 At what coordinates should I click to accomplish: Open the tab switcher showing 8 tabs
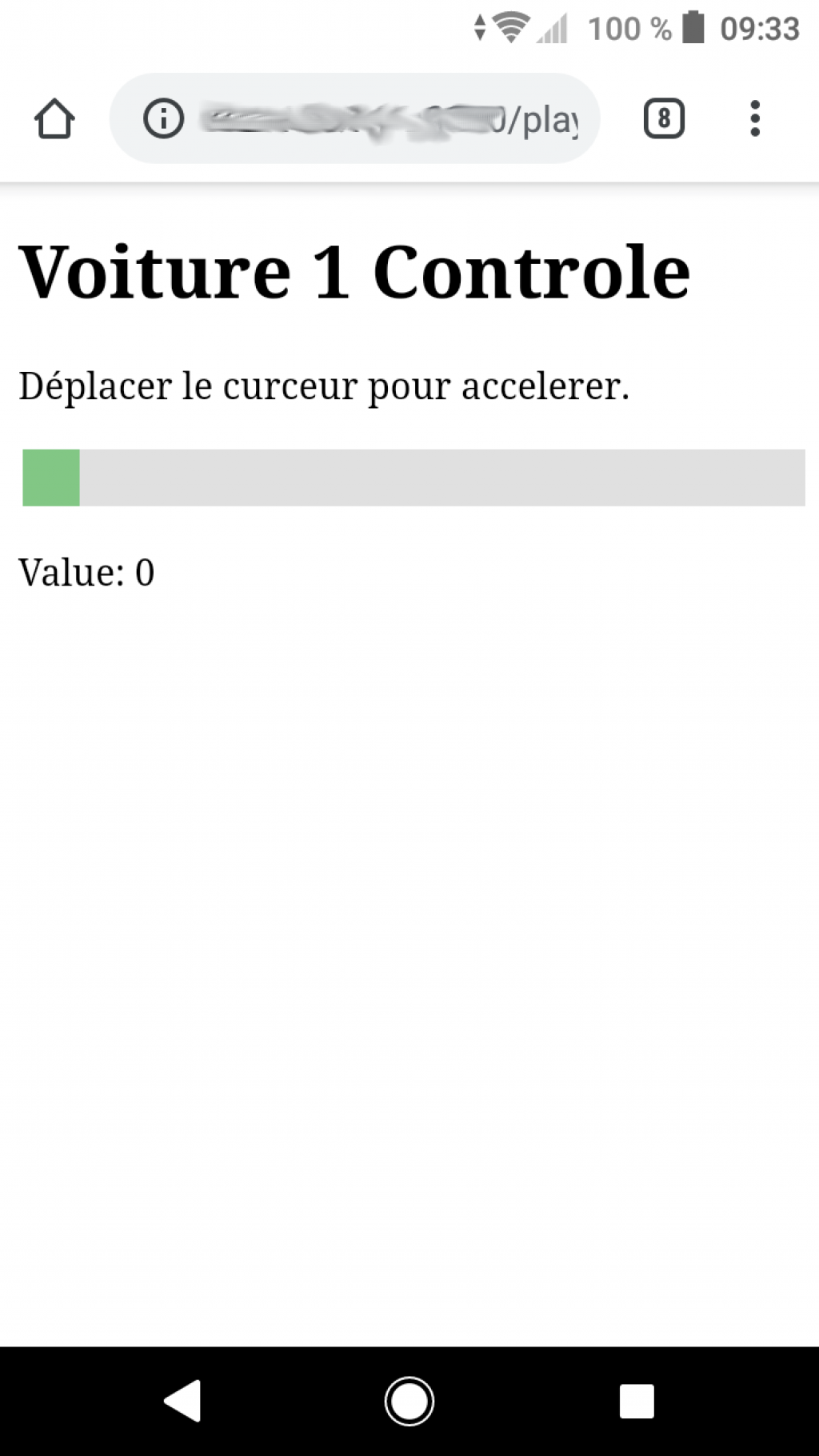point(664,119)
